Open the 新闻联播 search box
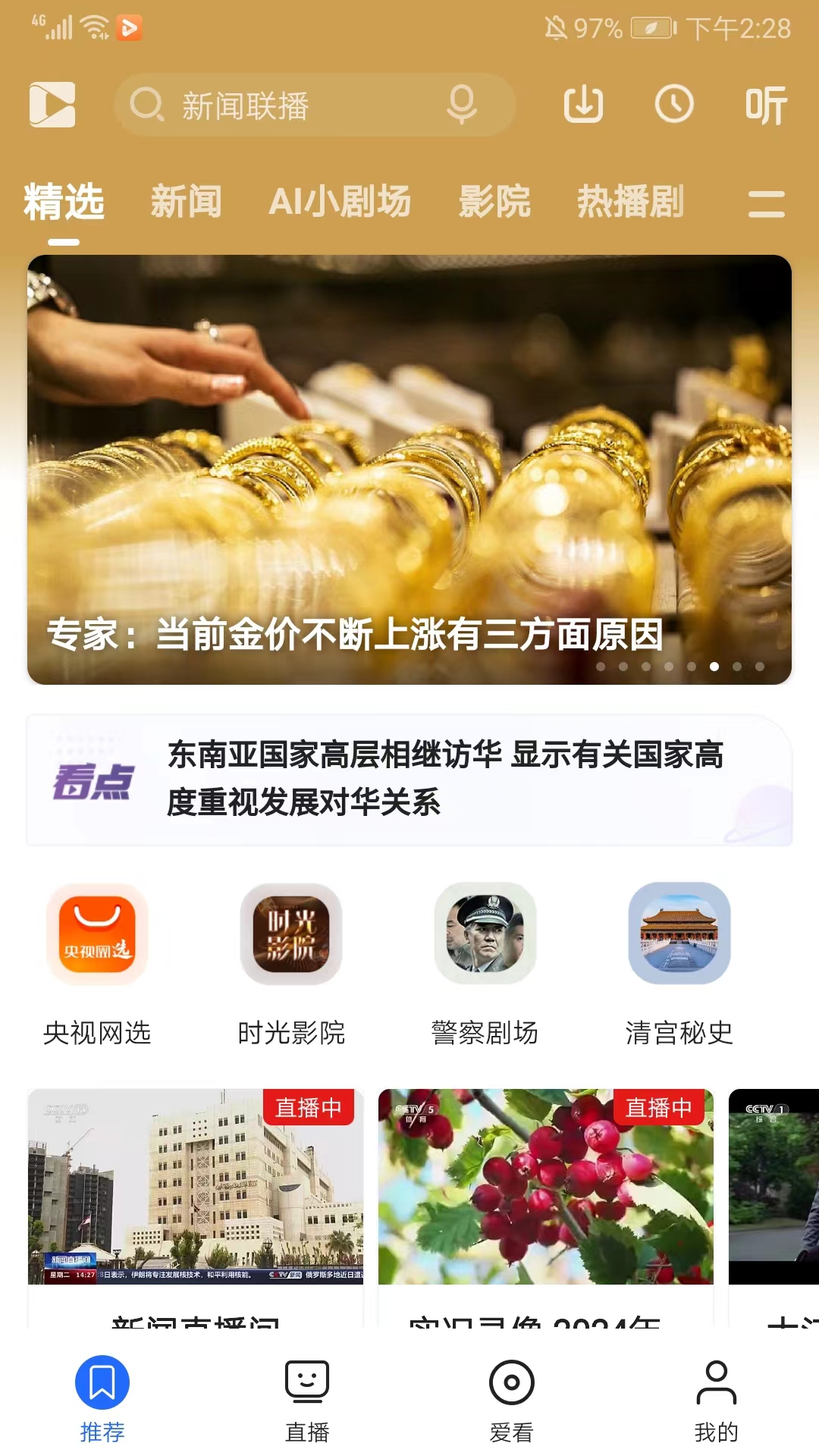819x1456 pixels. point(288,105)
